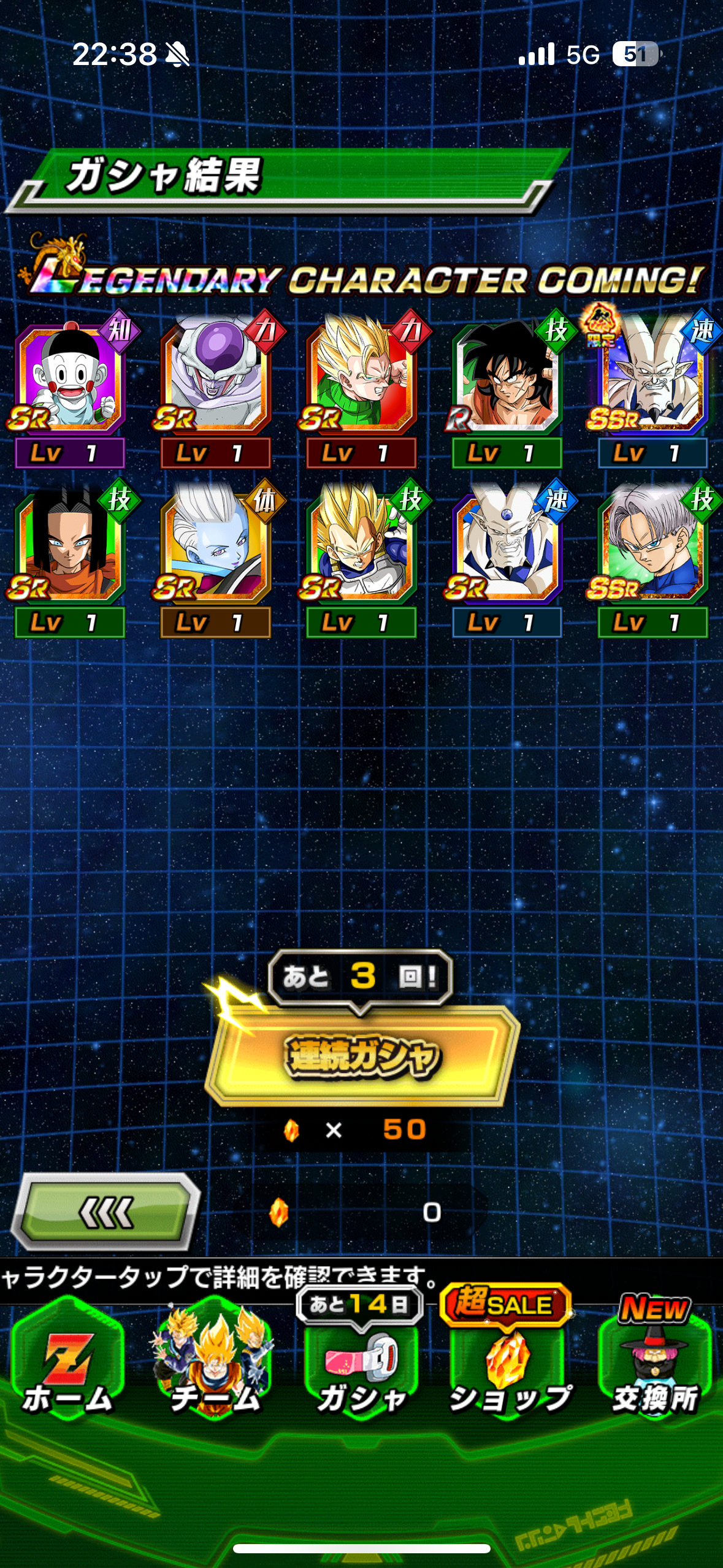The height and width of the screenshot is (1568, 723).
Task: Go back with the green arrow button
Action: click(x=106, y=1212)
